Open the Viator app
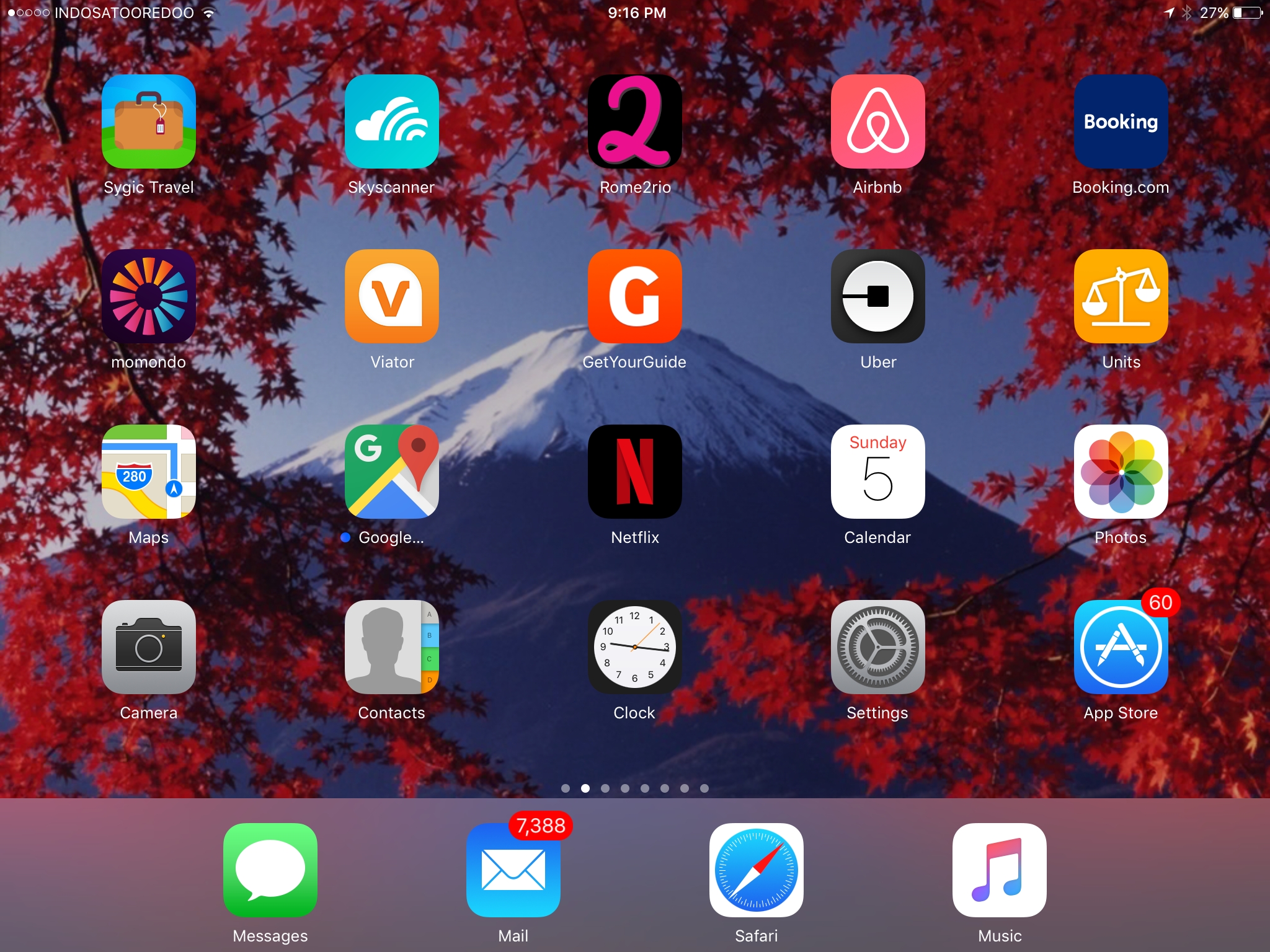The height and width of the screenshot is (952, 1270). click(391, 296)
